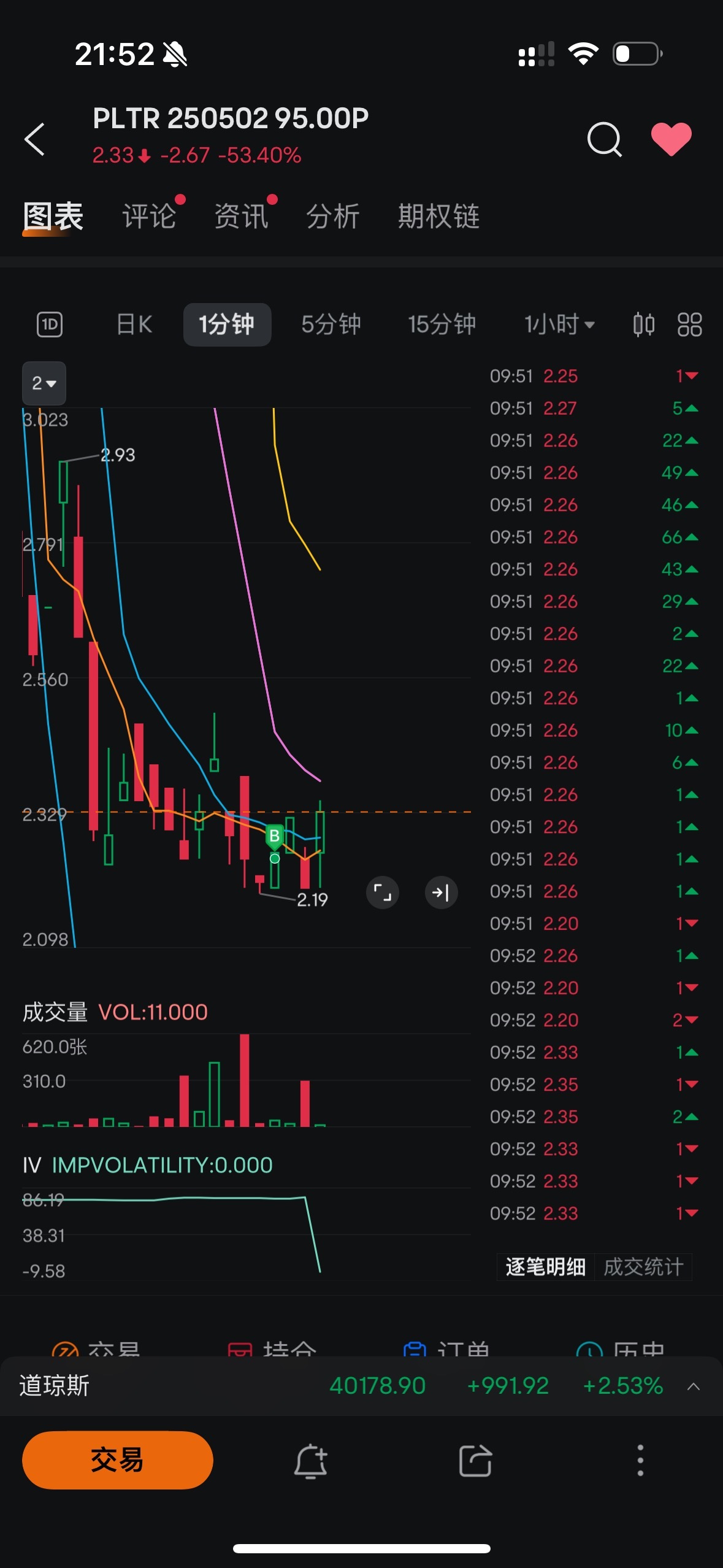Open the 分析 tab
Screen dimensions: 723x1568
pos(333,217)
